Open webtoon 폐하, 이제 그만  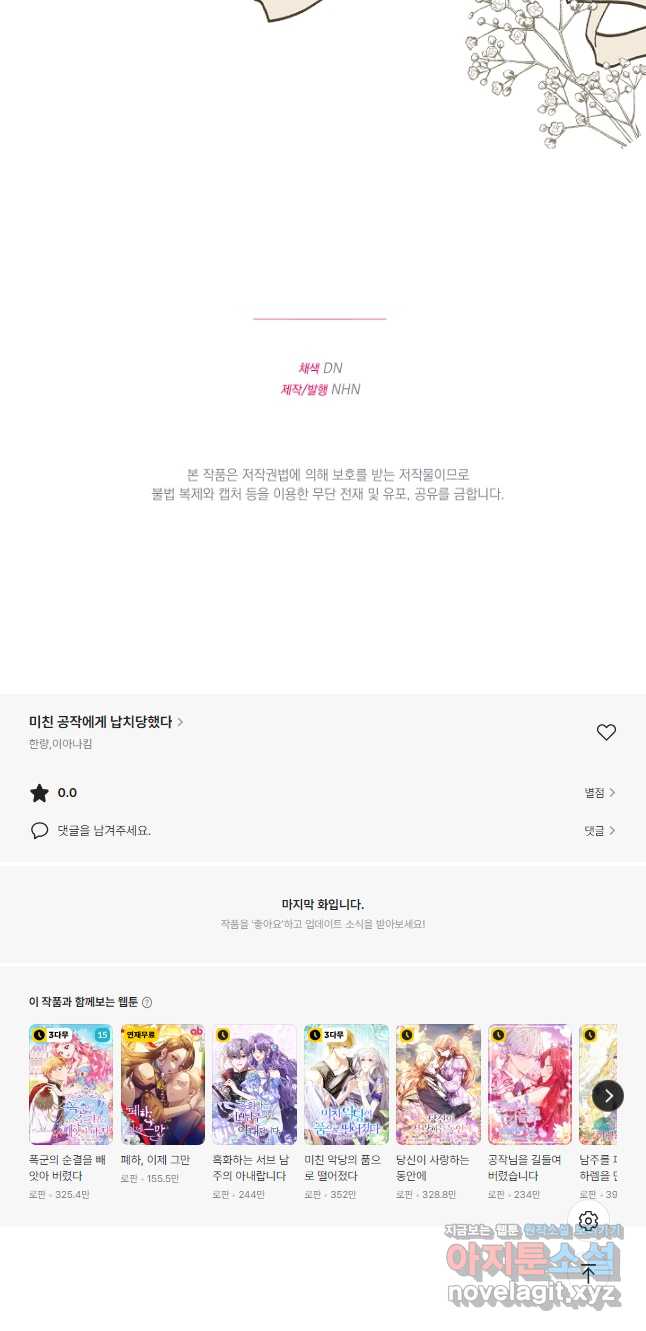tap(163, 1112)
